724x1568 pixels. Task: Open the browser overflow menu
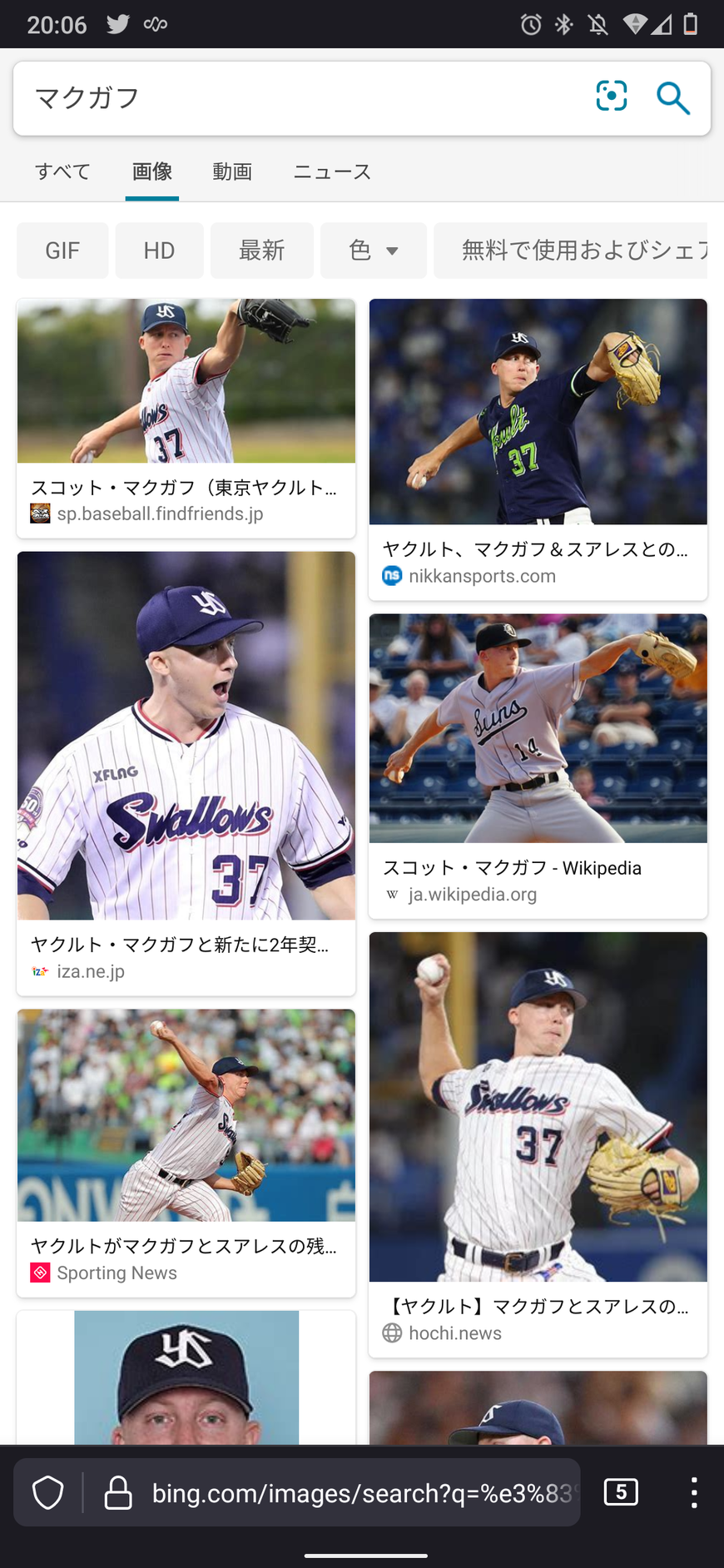tap(694, 1492)
